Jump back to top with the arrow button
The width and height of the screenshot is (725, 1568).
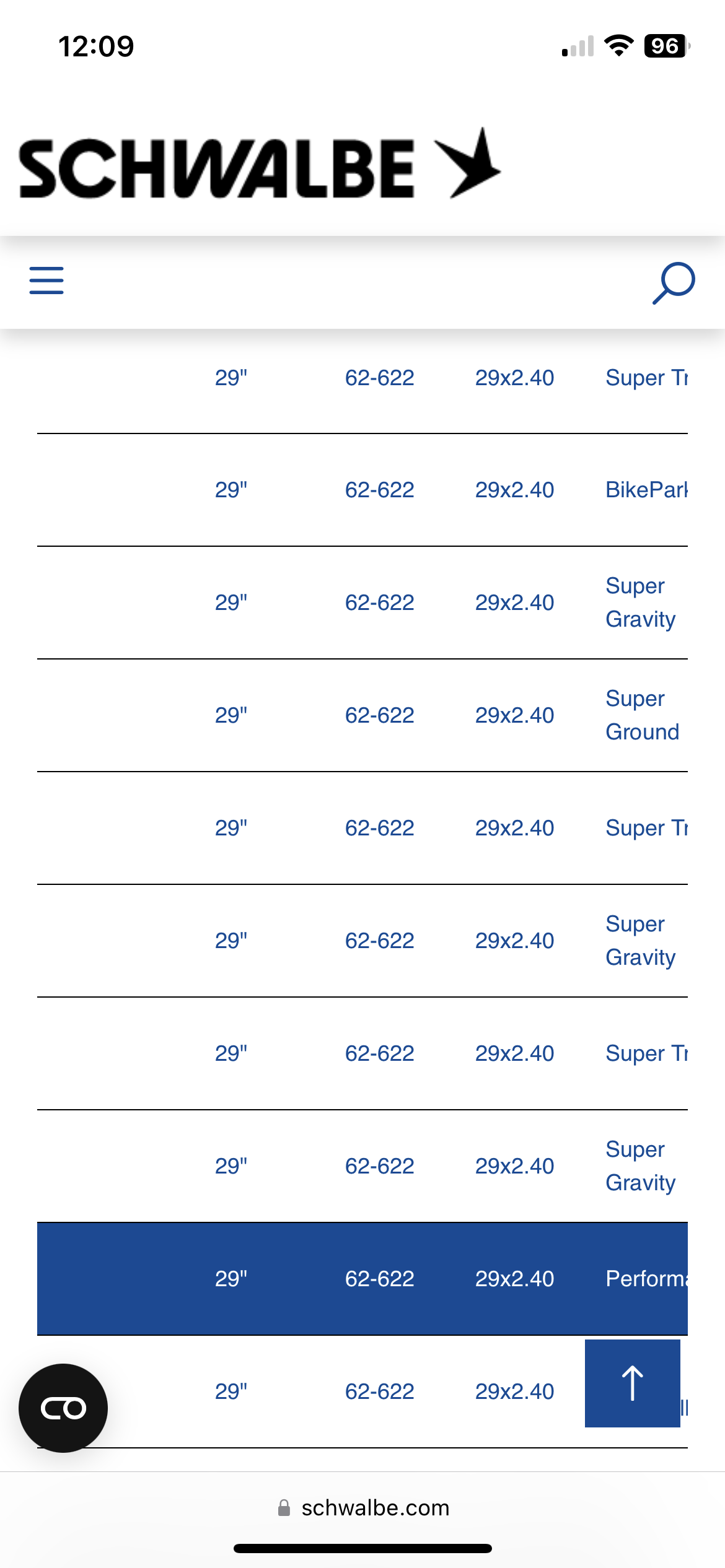pos(632,1383)
